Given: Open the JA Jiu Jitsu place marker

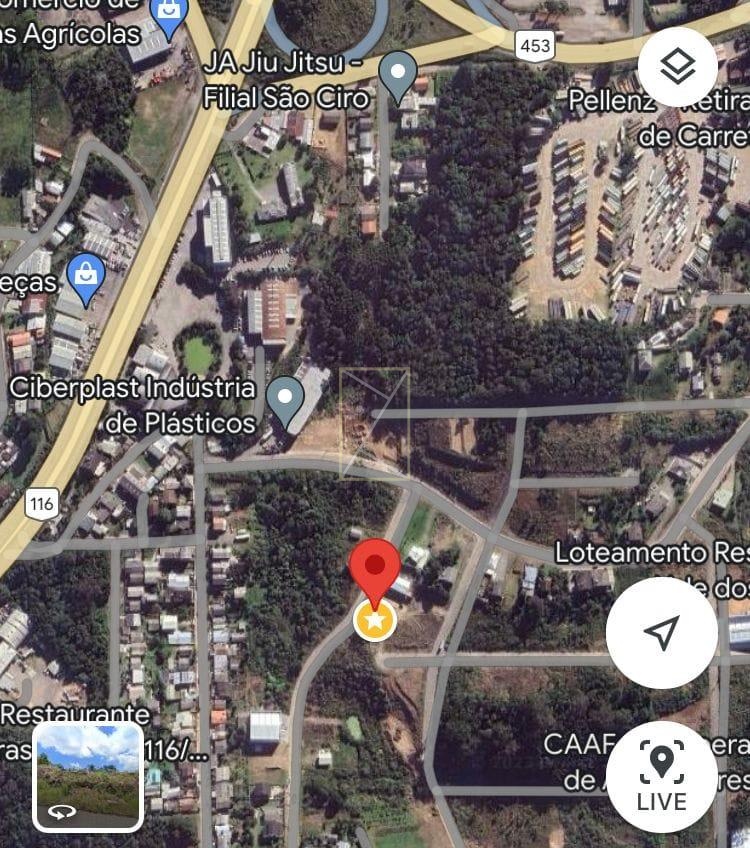Looking at the screenshot, I should click(x=399, y=74).
